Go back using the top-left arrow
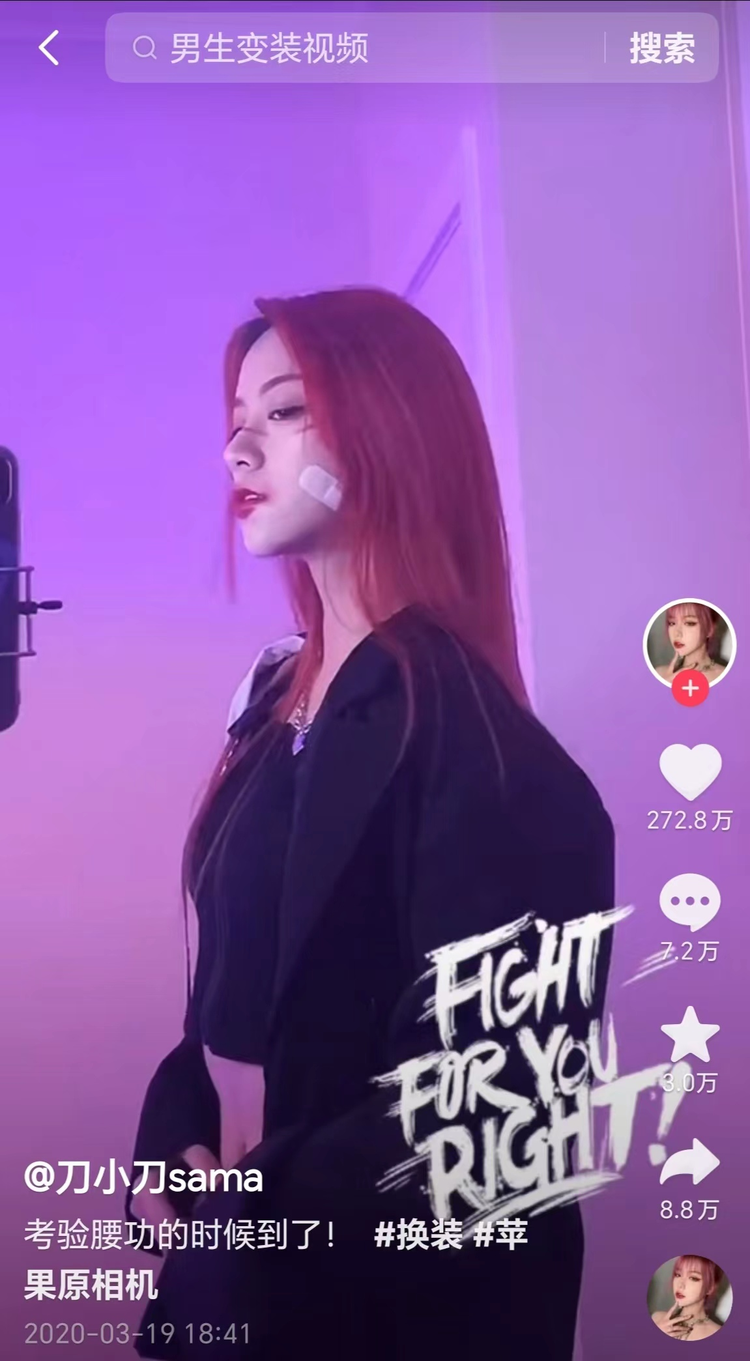Screen dimensions: 750x1361 48,47
